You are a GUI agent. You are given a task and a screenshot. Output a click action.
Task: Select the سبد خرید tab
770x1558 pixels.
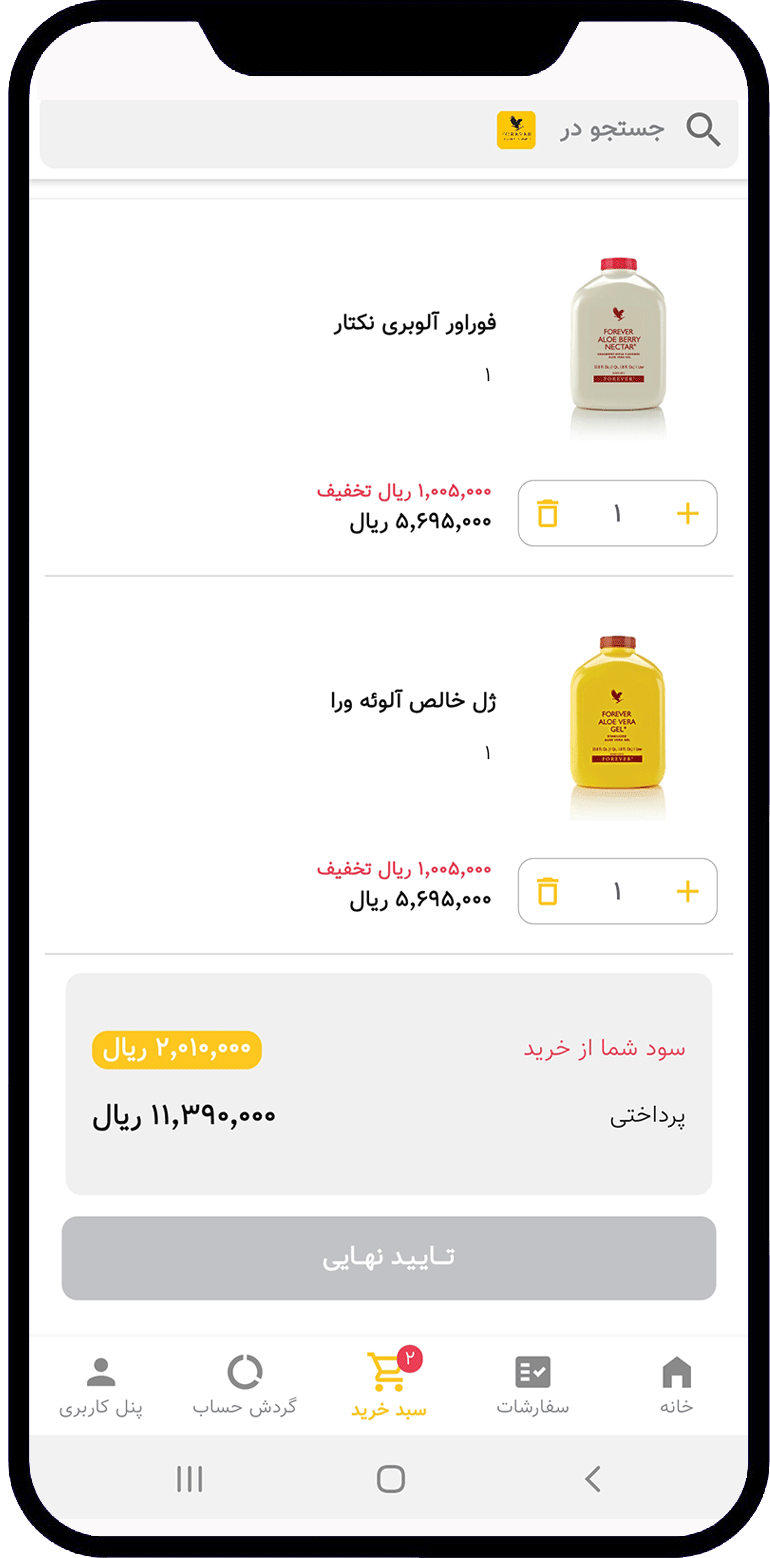[x=388, y=1385]
